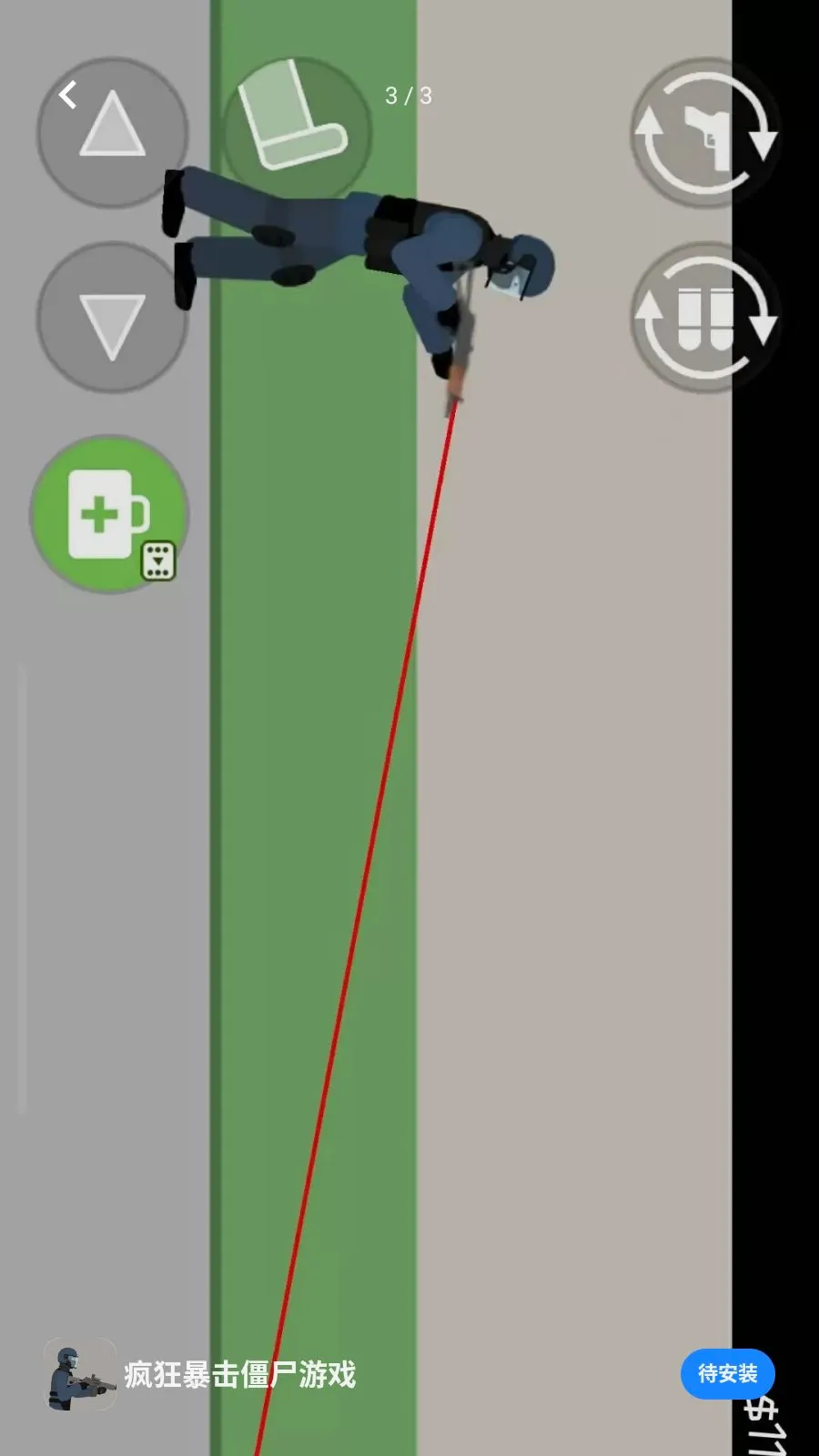Tap the 待安装 install button
Viewport: 819px width, 1456px height.
click(727, 1374)
